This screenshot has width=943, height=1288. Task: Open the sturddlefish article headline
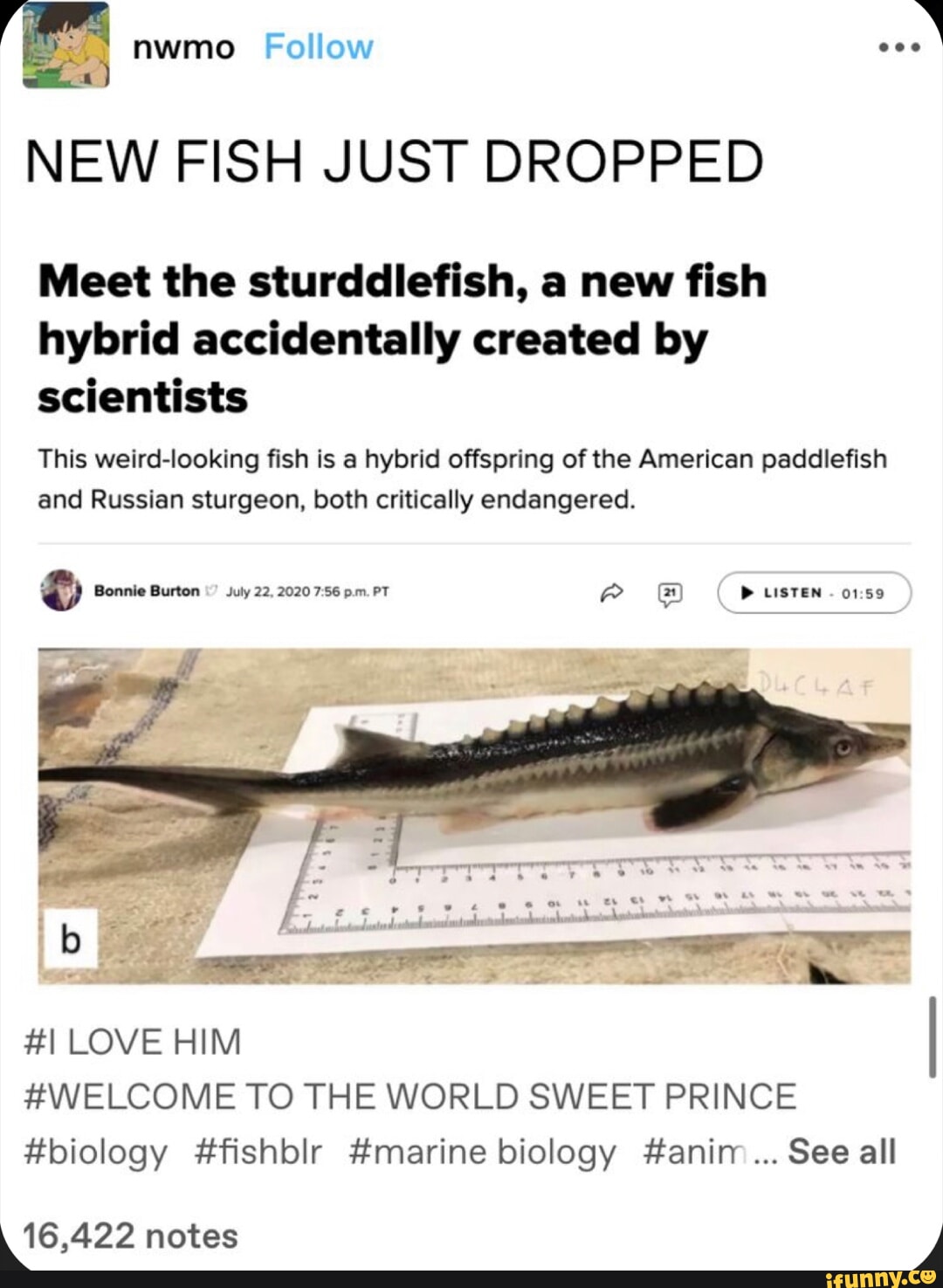[403, 339]
